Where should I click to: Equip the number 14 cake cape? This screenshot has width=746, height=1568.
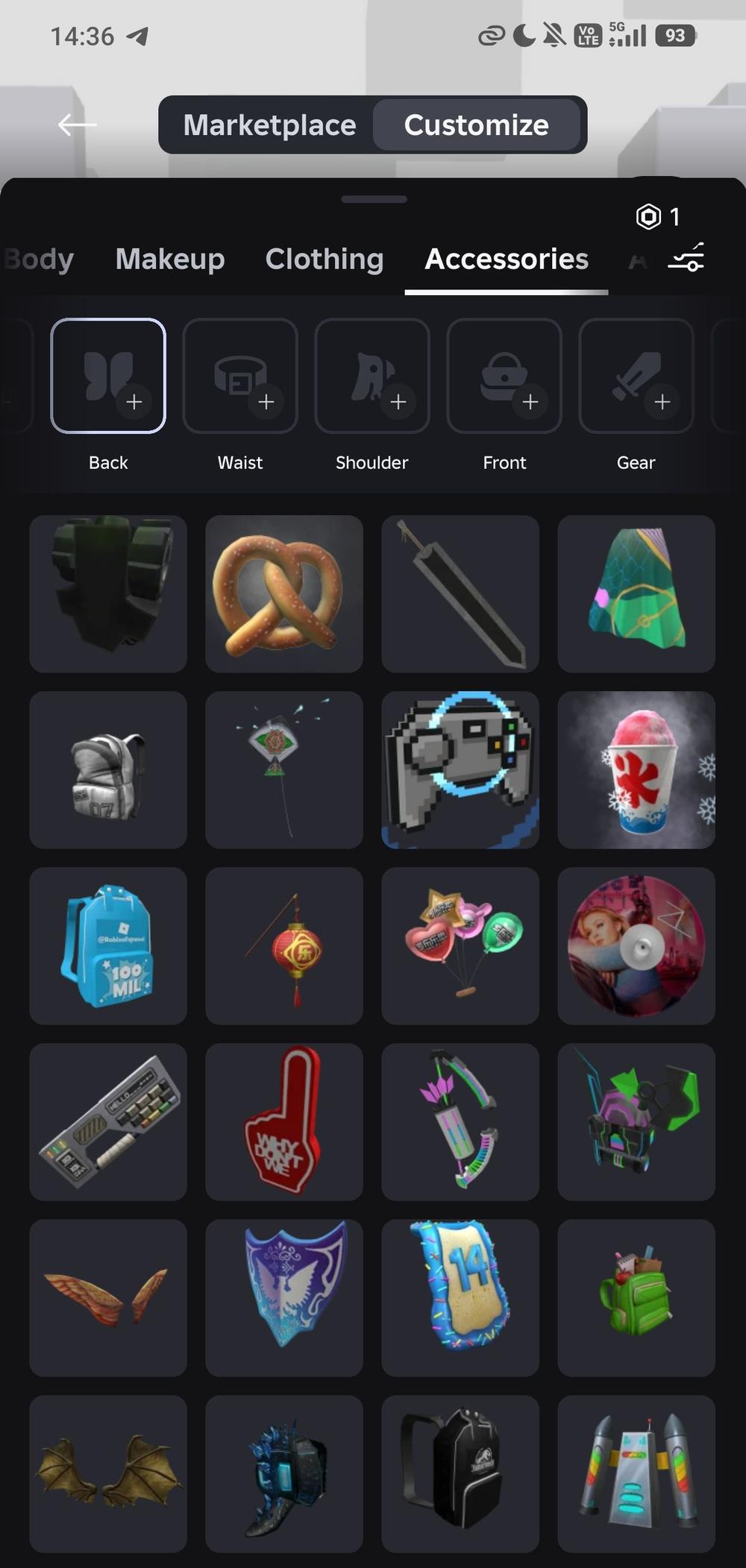pyautogui.click(x=460, y=1297)
